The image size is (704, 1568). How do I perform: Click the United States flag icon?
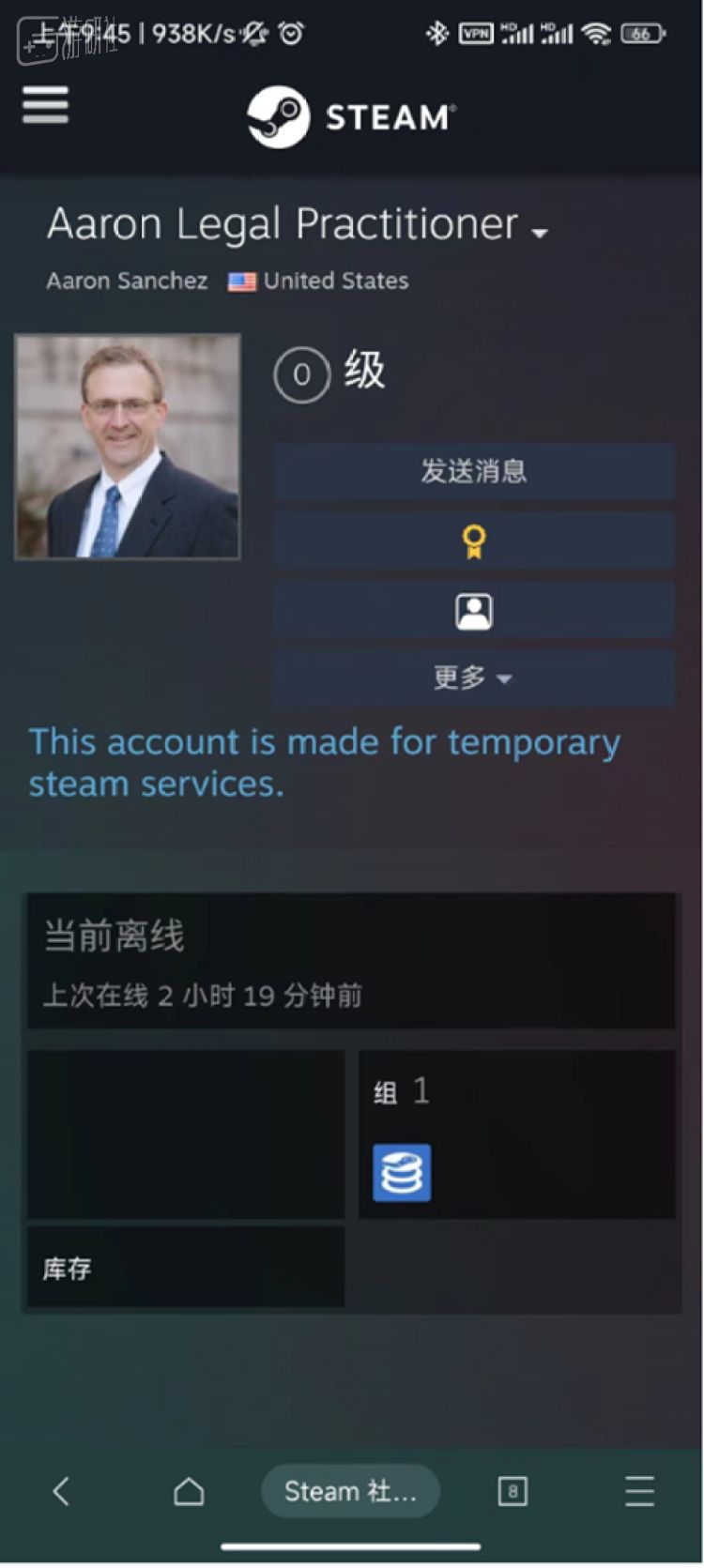241,280
